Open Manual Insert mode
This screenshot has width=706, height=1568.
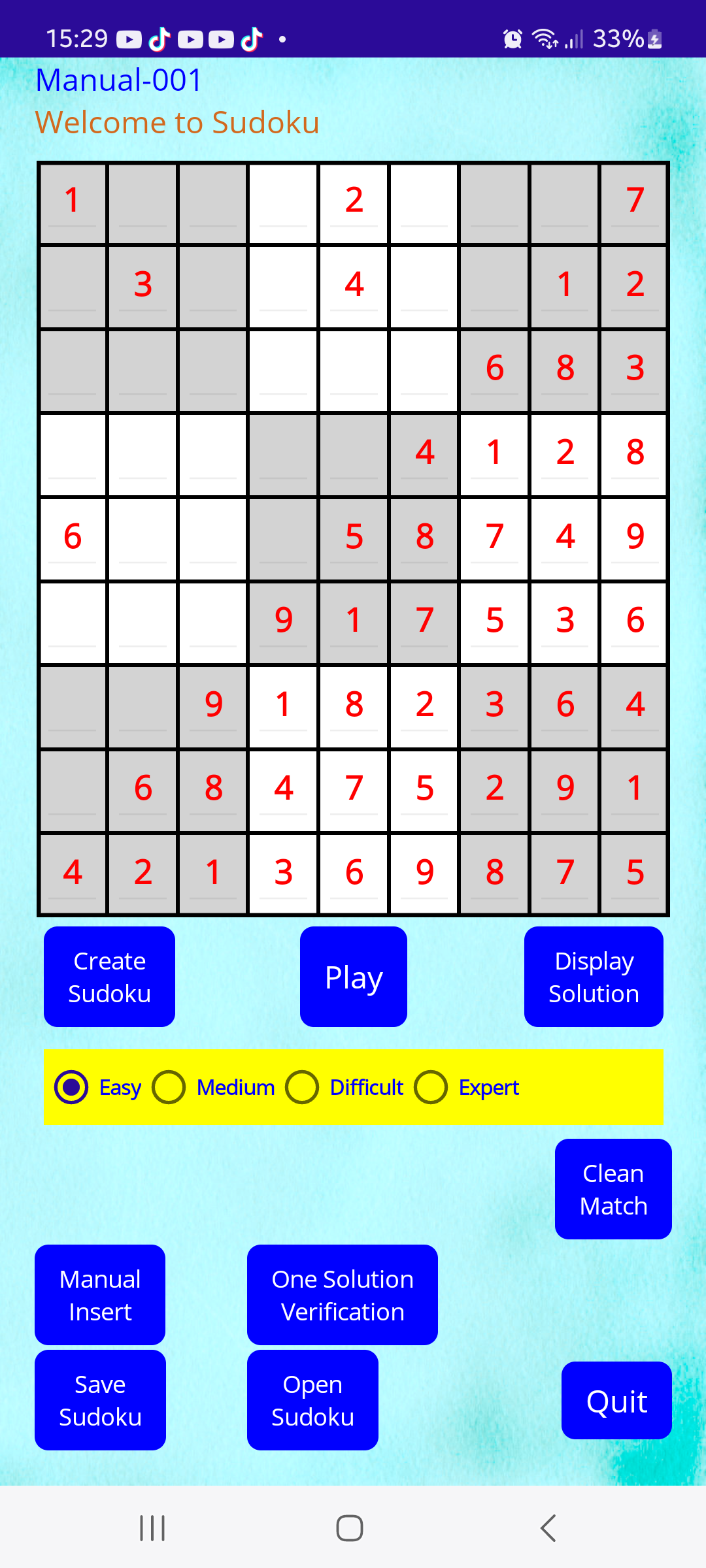coord(100,1295)
